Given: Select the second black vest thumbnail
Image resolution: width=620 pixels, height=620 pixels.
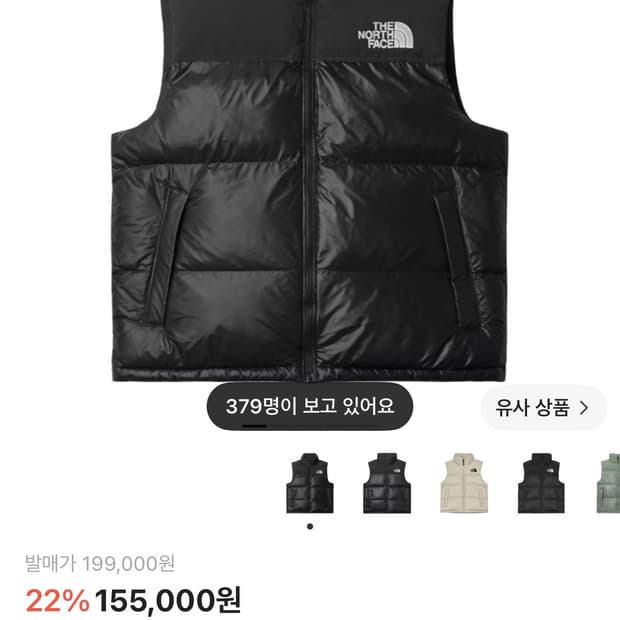Looking at the screenshot, I should coord(387,483).
